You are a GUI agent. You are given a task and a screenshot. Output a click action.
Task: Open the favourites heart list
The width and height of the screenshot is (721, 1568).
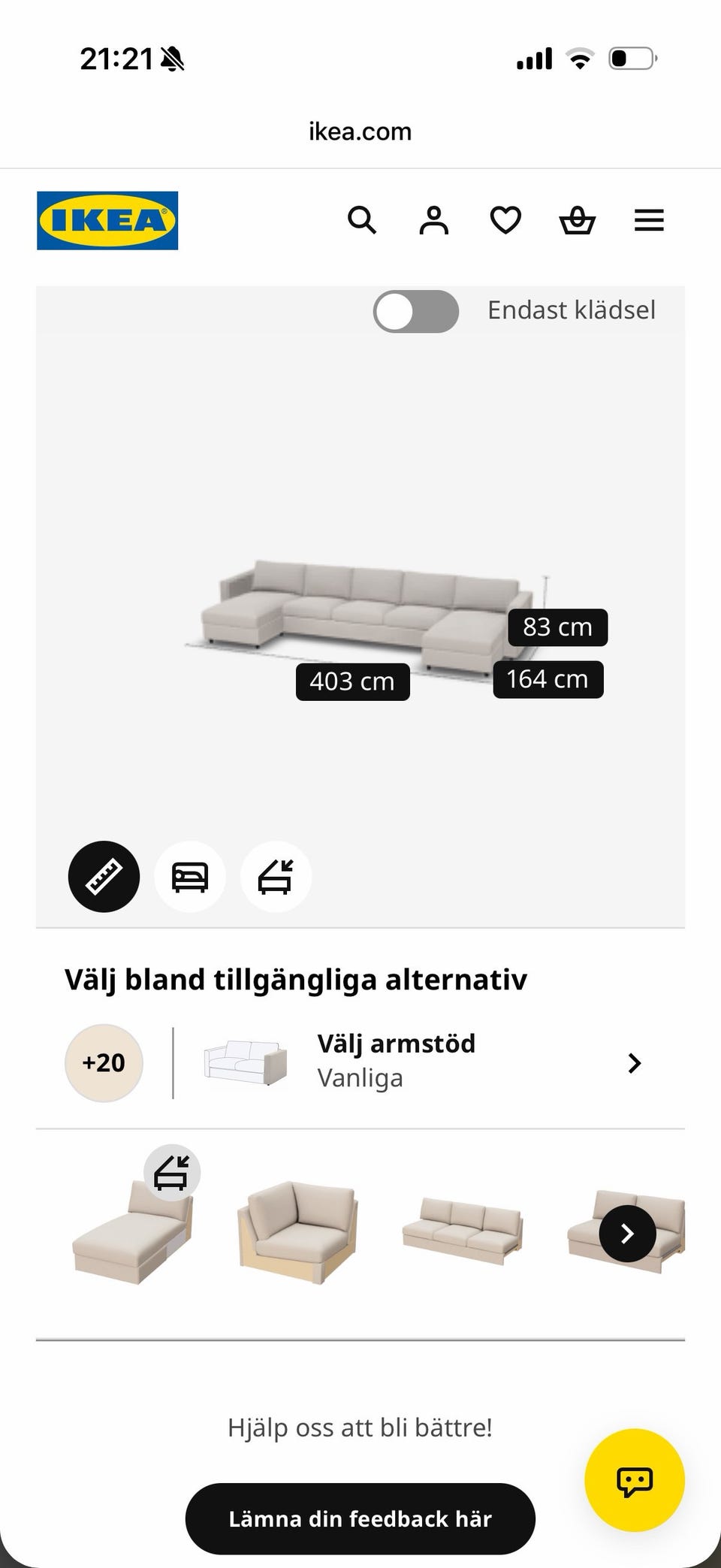[505, 221]
